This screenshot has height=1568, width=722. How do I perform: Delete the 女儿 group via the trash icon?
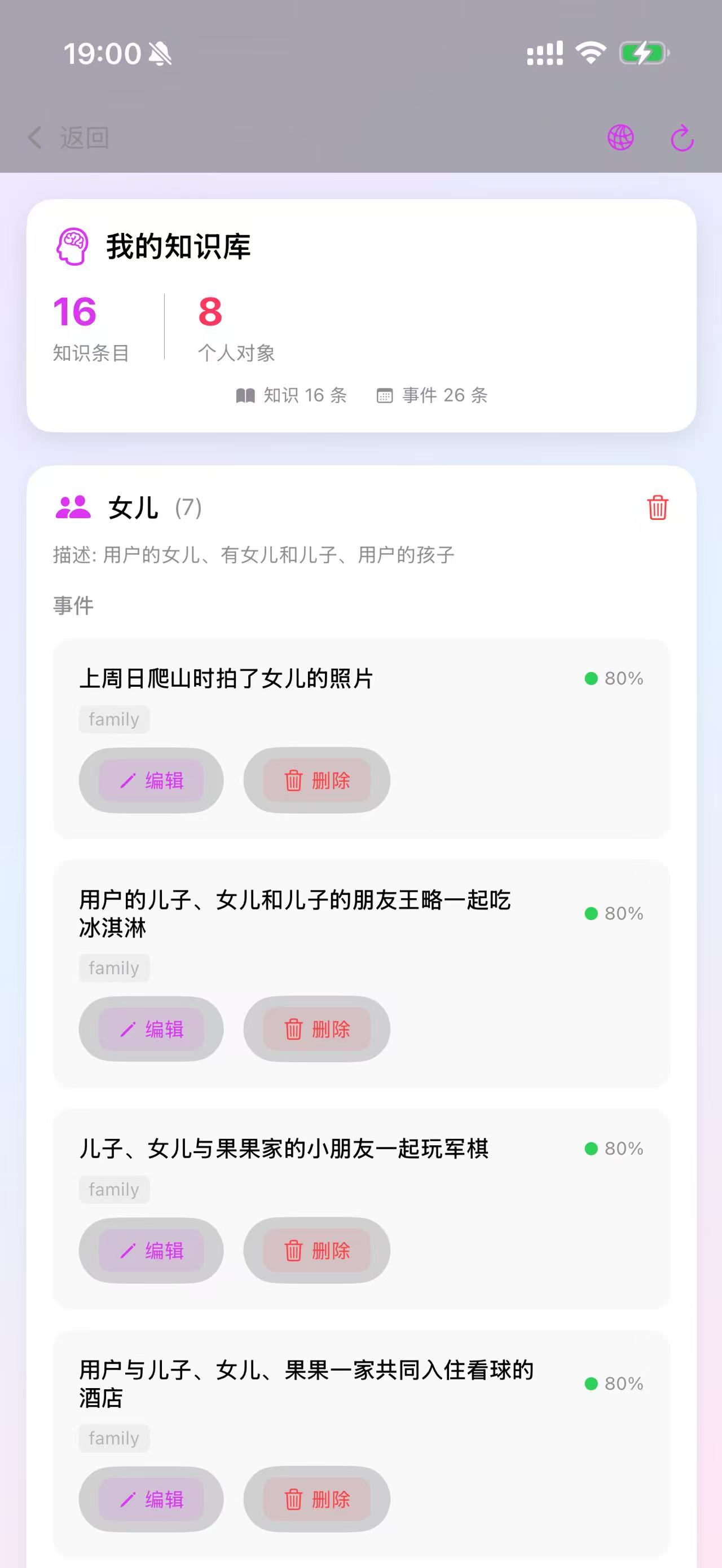point(657,507)
